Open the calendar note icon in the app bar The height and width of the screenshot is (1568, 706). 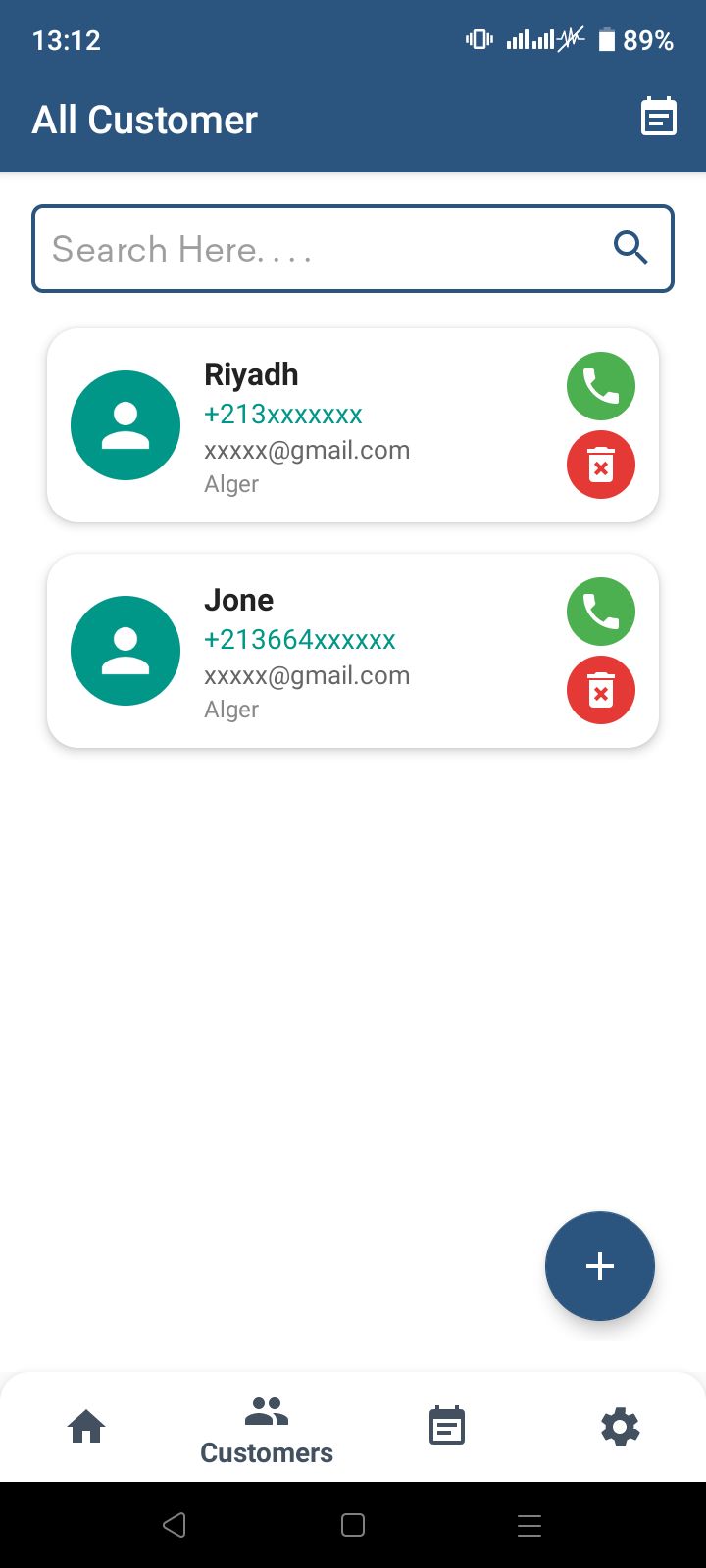pos(658,117)
